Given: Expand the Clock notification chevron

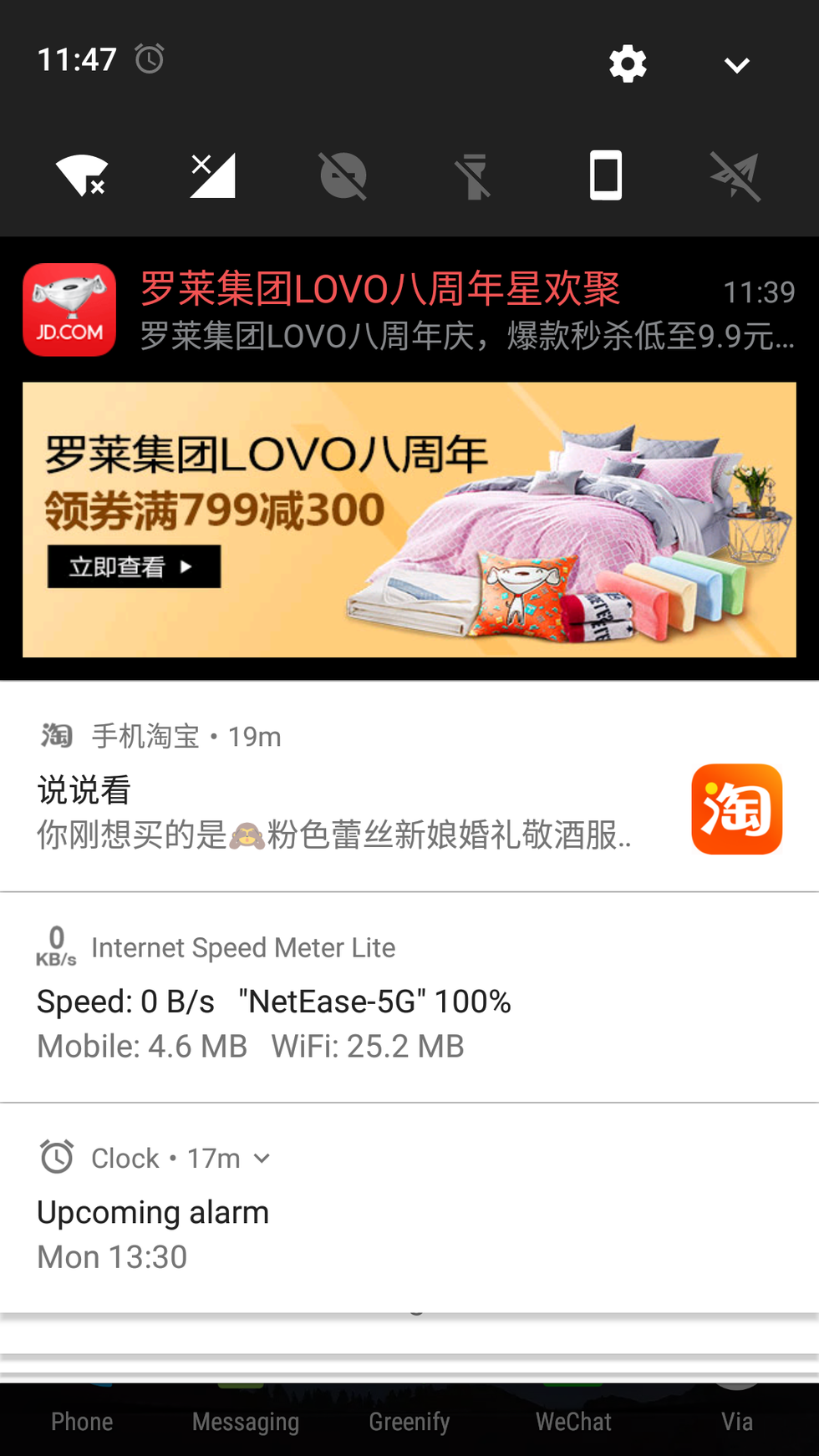Looking at the screenshot, I should click(x=262, y=1158).
